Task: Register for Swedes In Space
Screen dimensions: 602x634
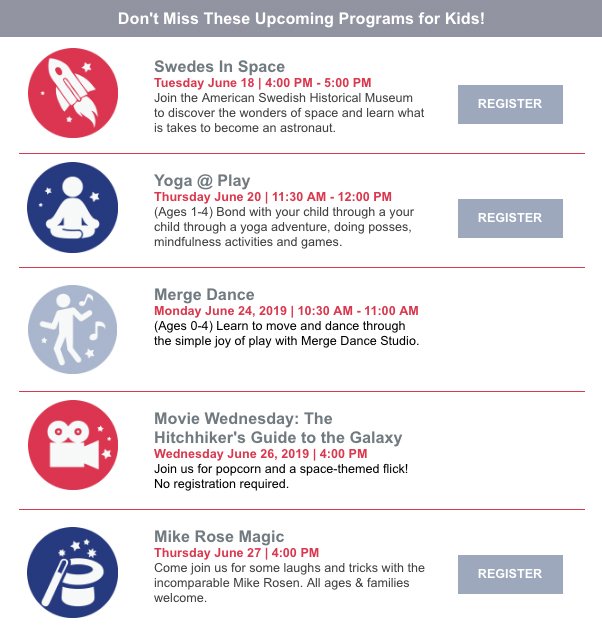Action: click(510, 104)
